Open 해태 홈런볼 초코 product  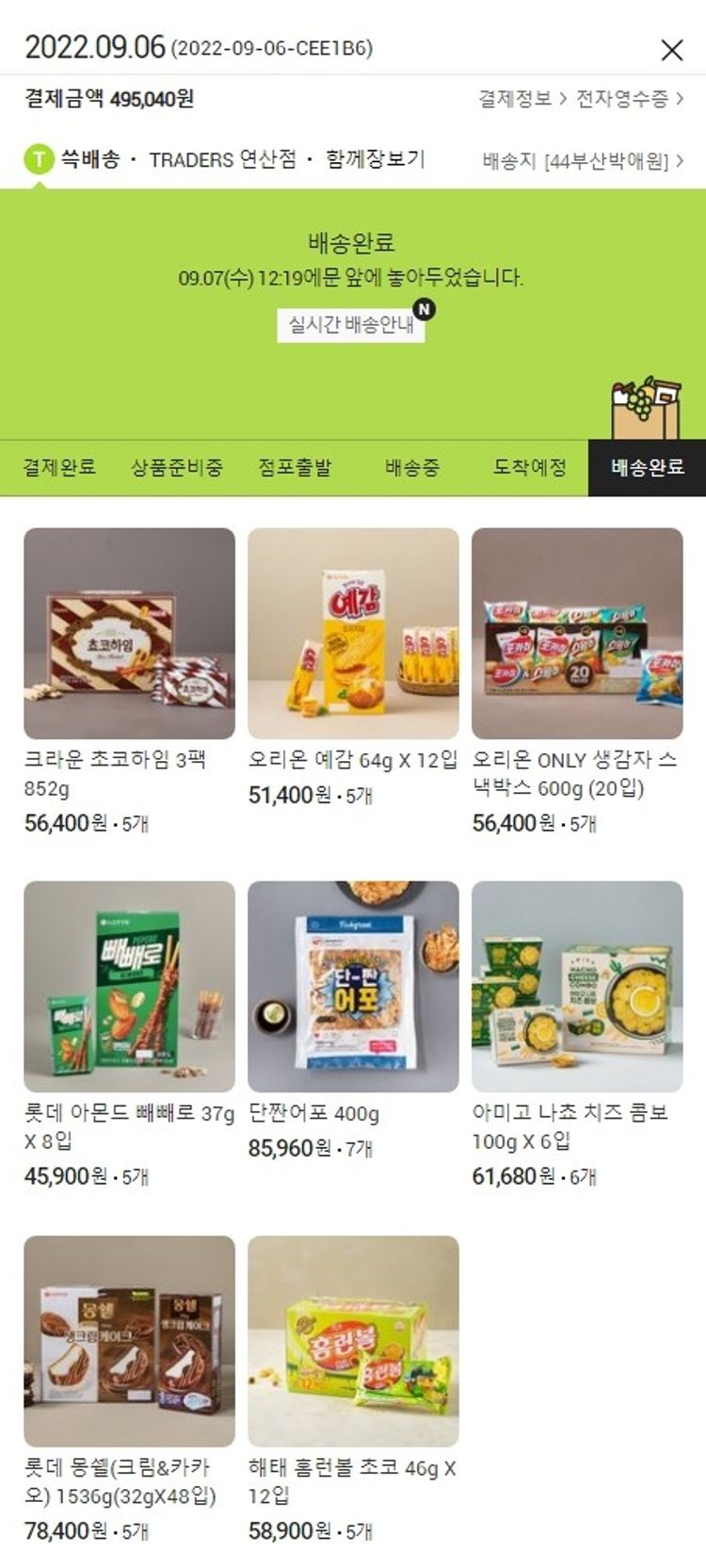[353, 1341]
